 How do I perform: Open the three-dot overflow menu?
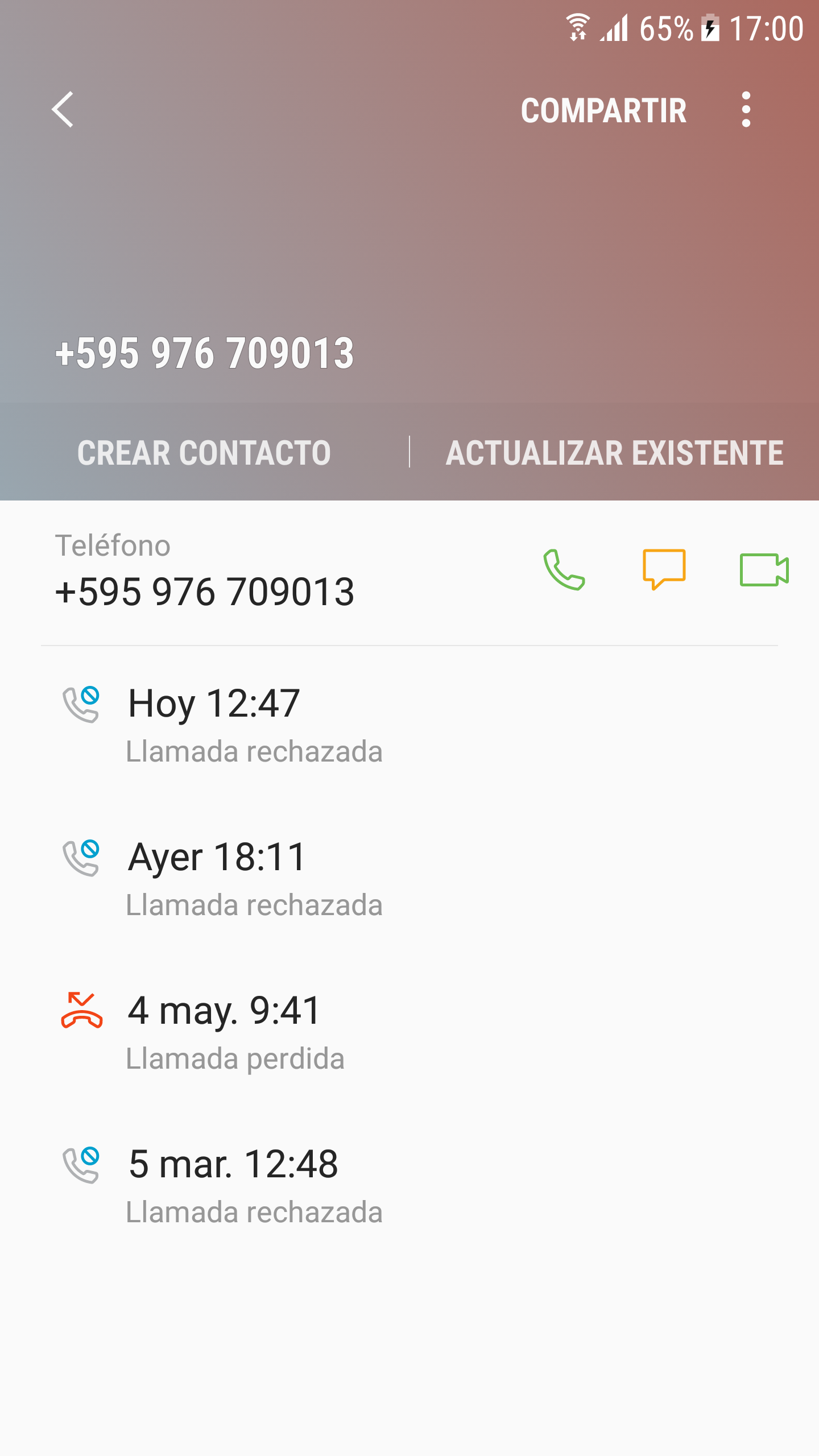click(746, 109)
